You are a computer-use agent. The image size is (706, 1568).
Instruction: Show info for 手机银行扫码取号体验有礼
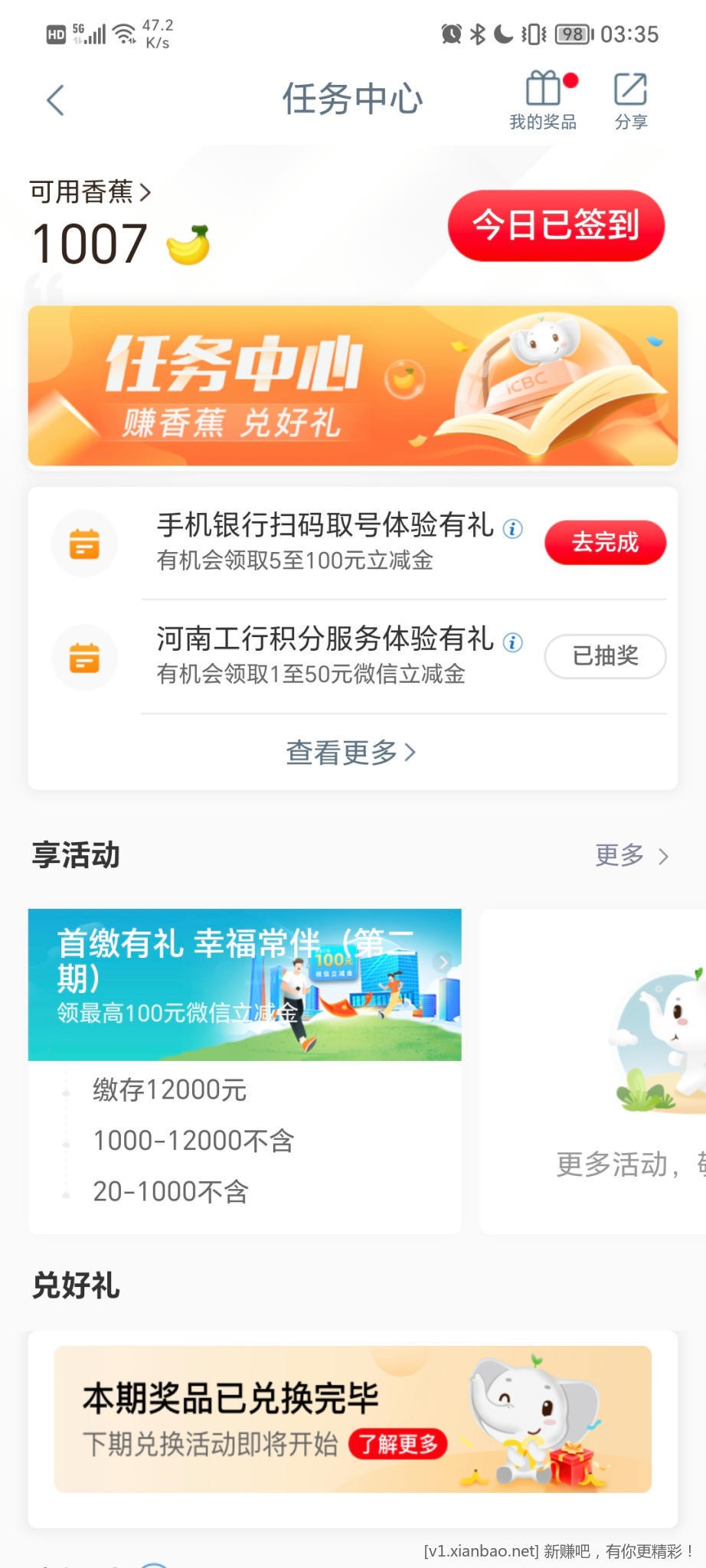(513, 528)
